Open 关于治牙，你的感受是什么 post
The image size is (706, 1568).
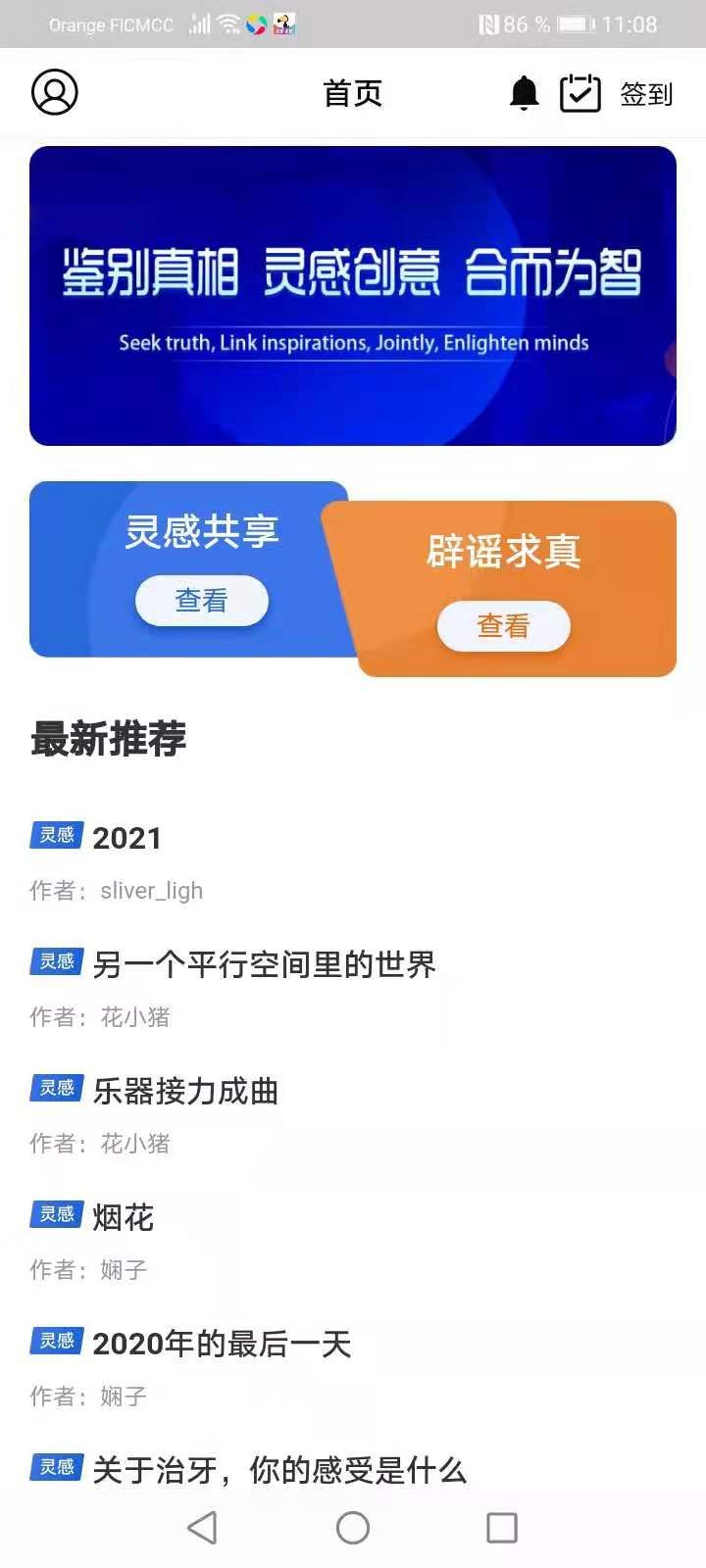[x=279, y=1470]
